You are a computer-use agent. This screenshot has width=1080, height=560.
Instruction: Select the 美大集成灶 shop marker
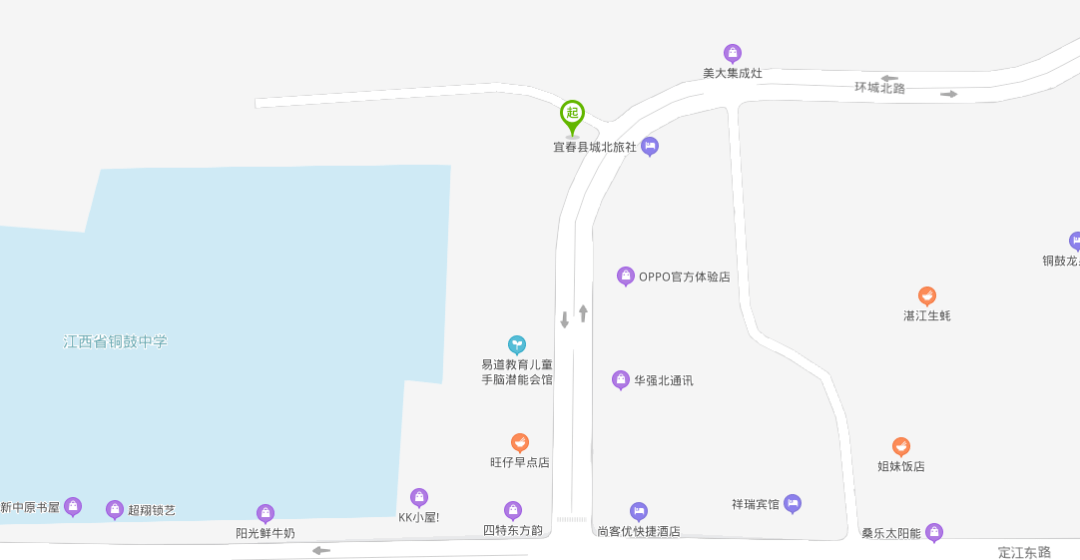733,53
